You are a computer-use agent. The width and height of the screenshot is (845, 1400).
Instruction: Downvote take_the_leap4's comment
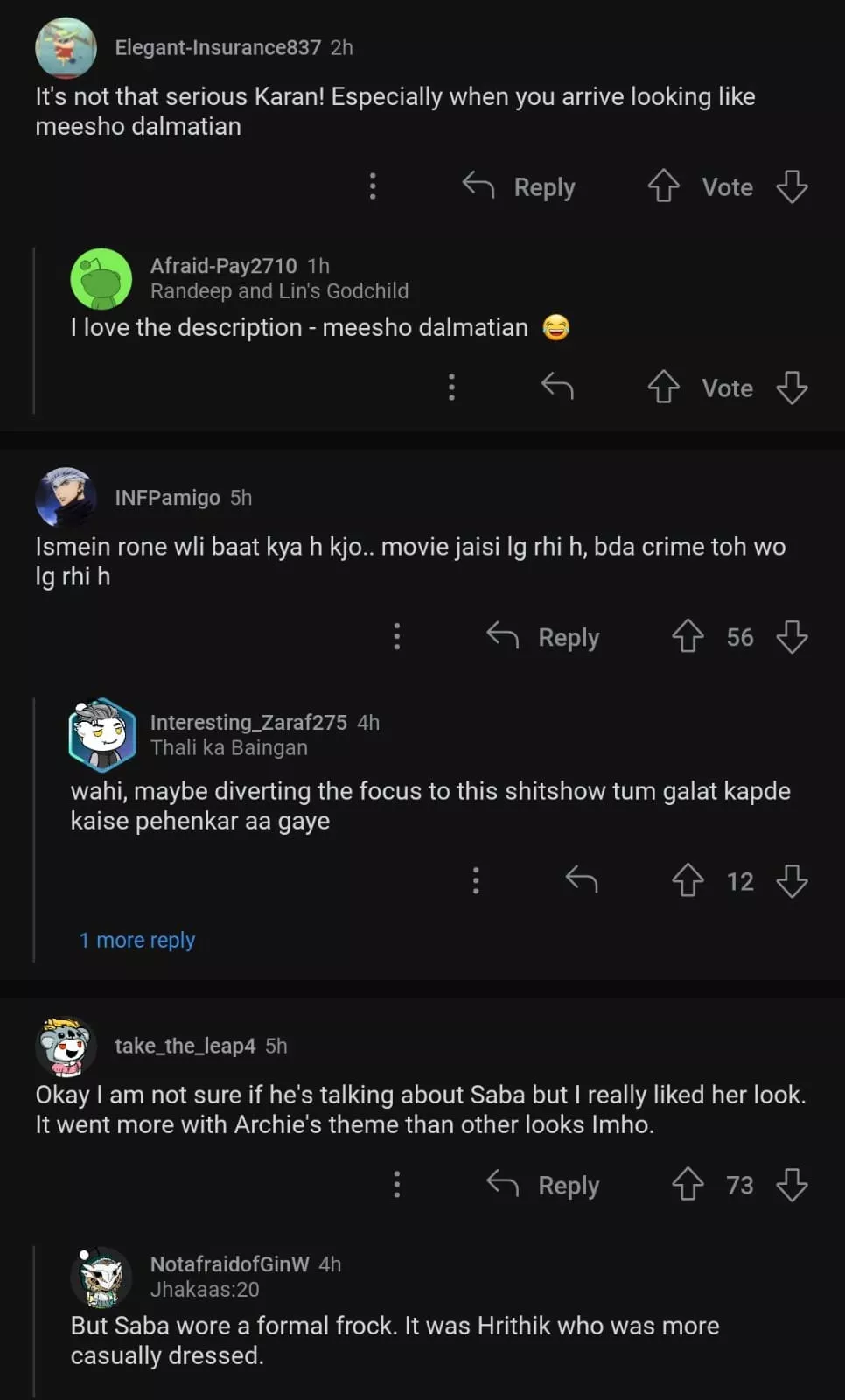(x=792, y=1185)
